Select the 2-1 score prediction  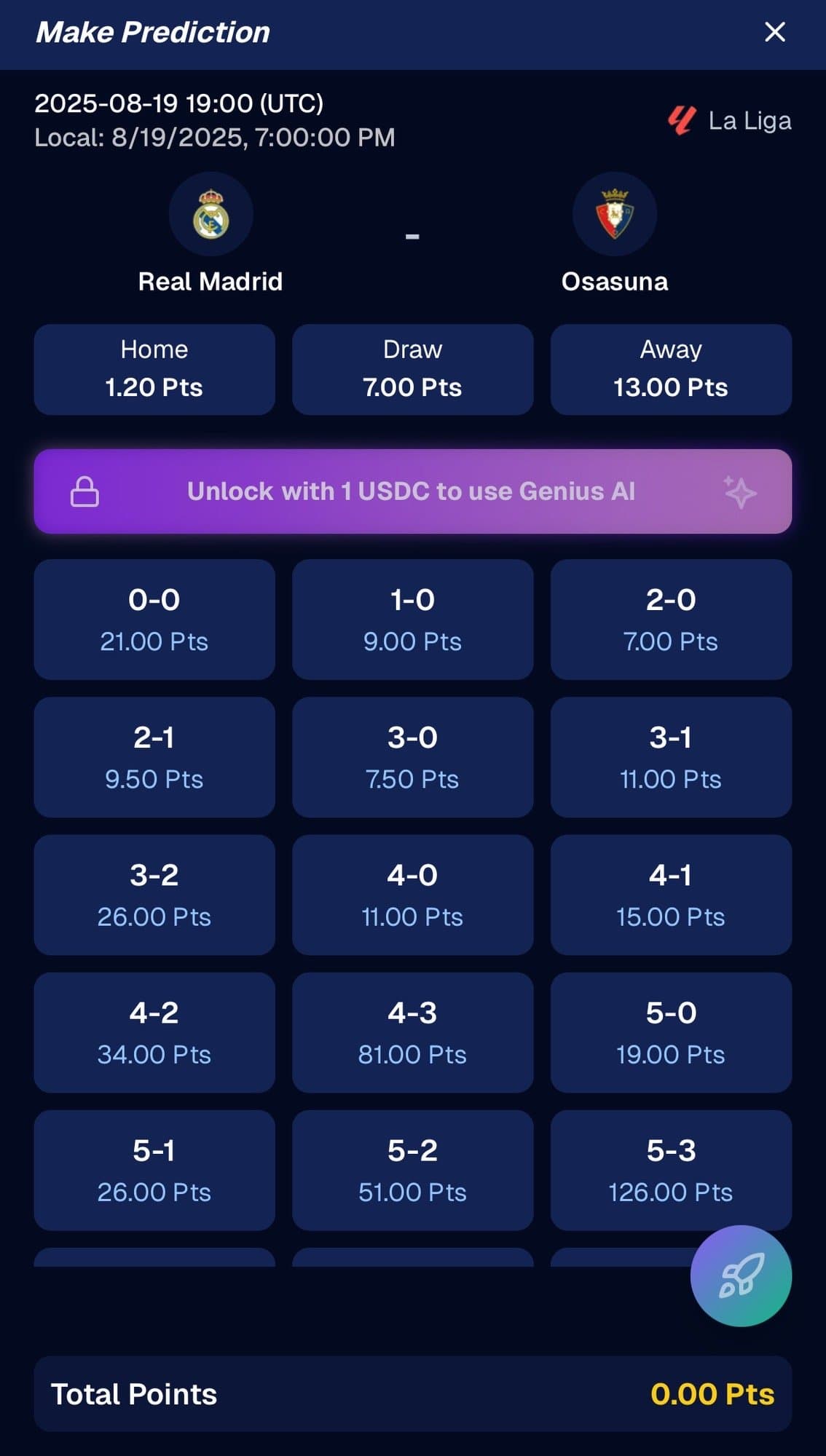[154, 756]
